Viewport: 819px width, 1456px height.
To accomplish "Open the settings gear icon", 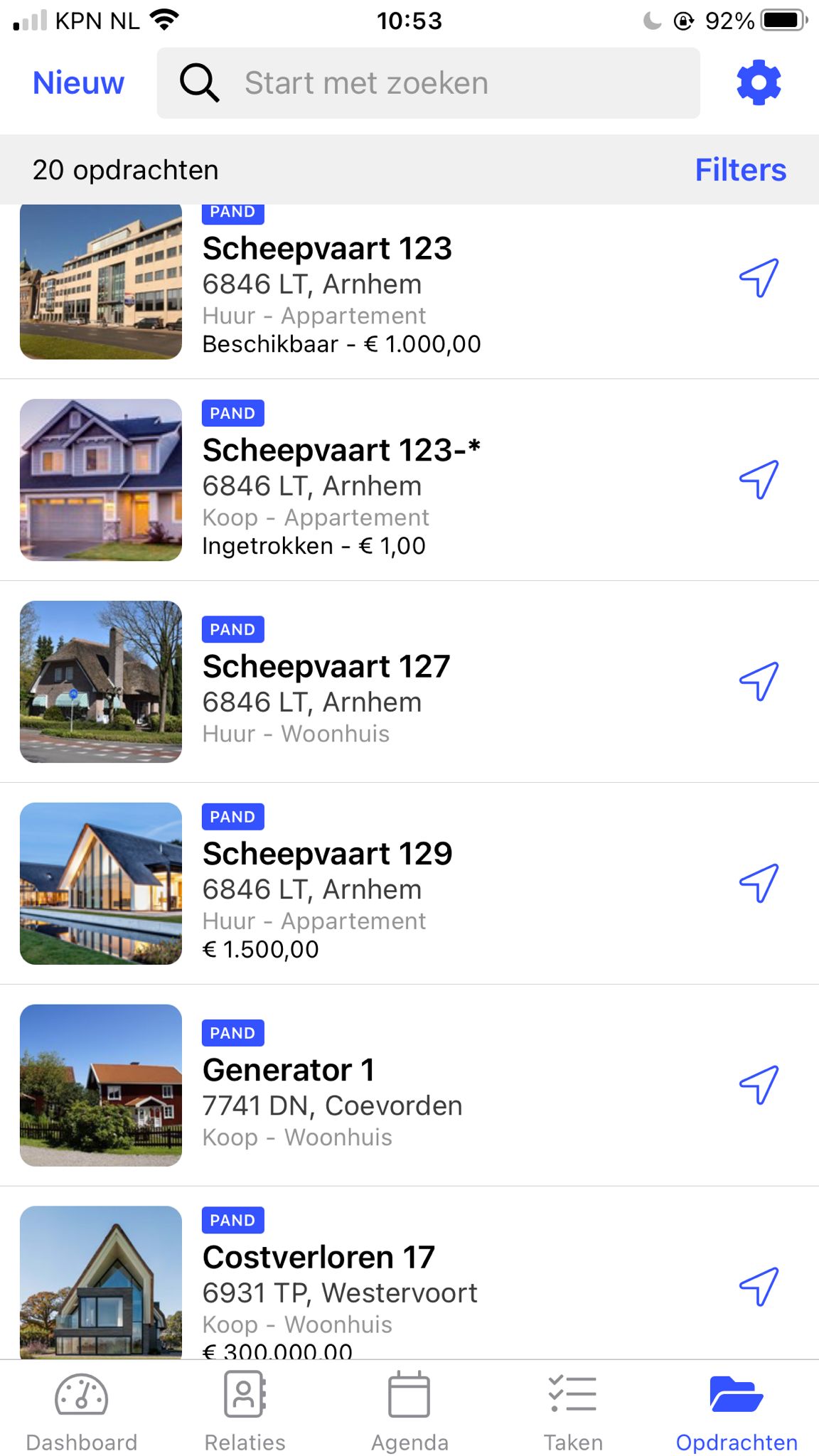I will [759, 82].
